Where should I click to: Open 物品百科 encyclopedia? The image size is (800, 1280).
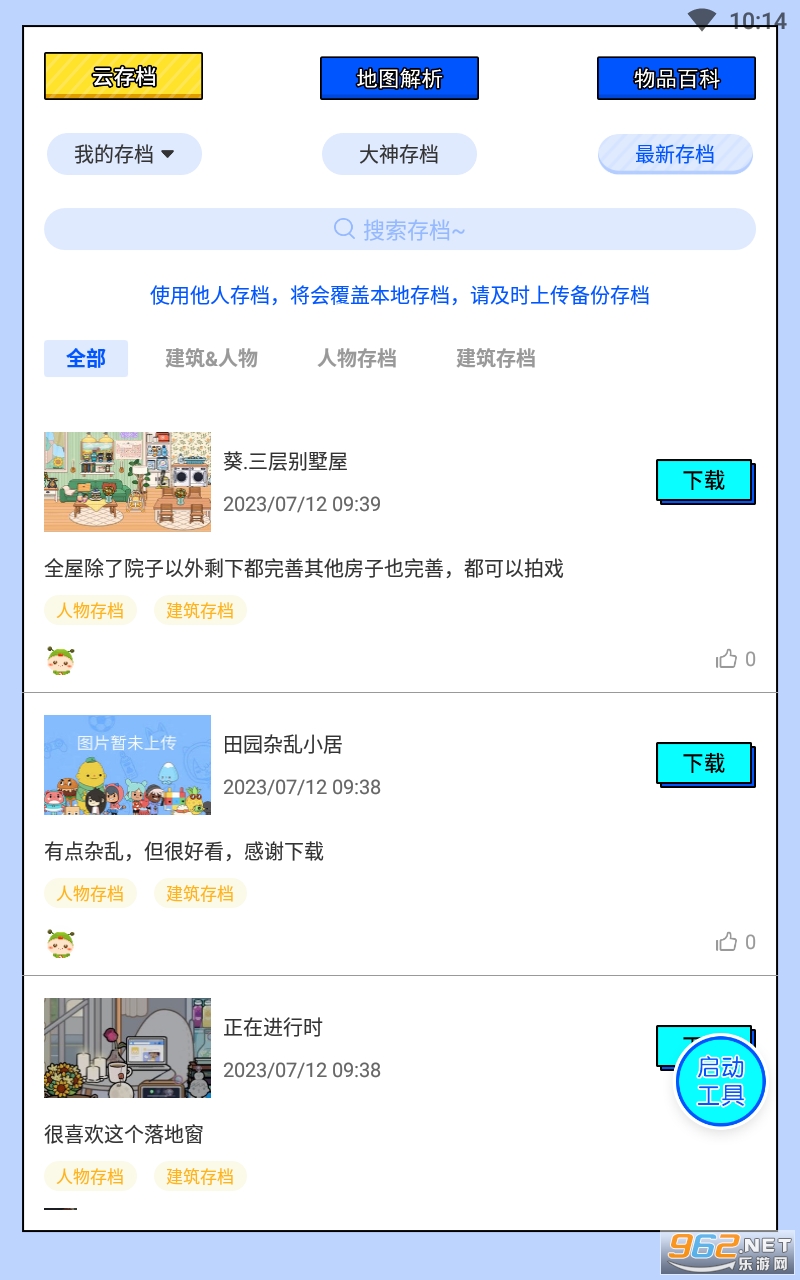(x=676, y=78)
